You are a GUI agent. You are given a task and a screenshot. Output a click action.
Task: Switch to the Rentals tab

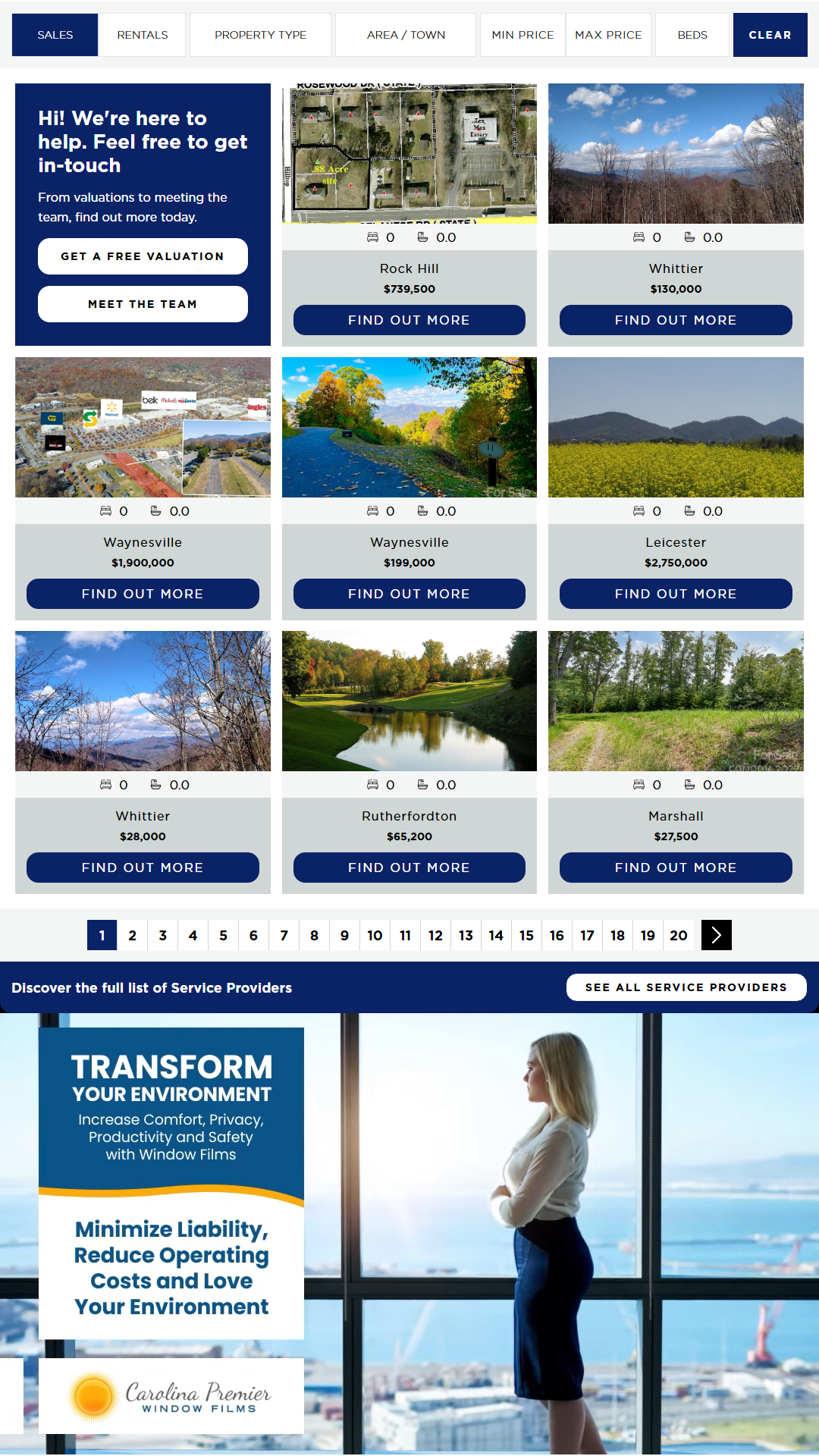143,35
